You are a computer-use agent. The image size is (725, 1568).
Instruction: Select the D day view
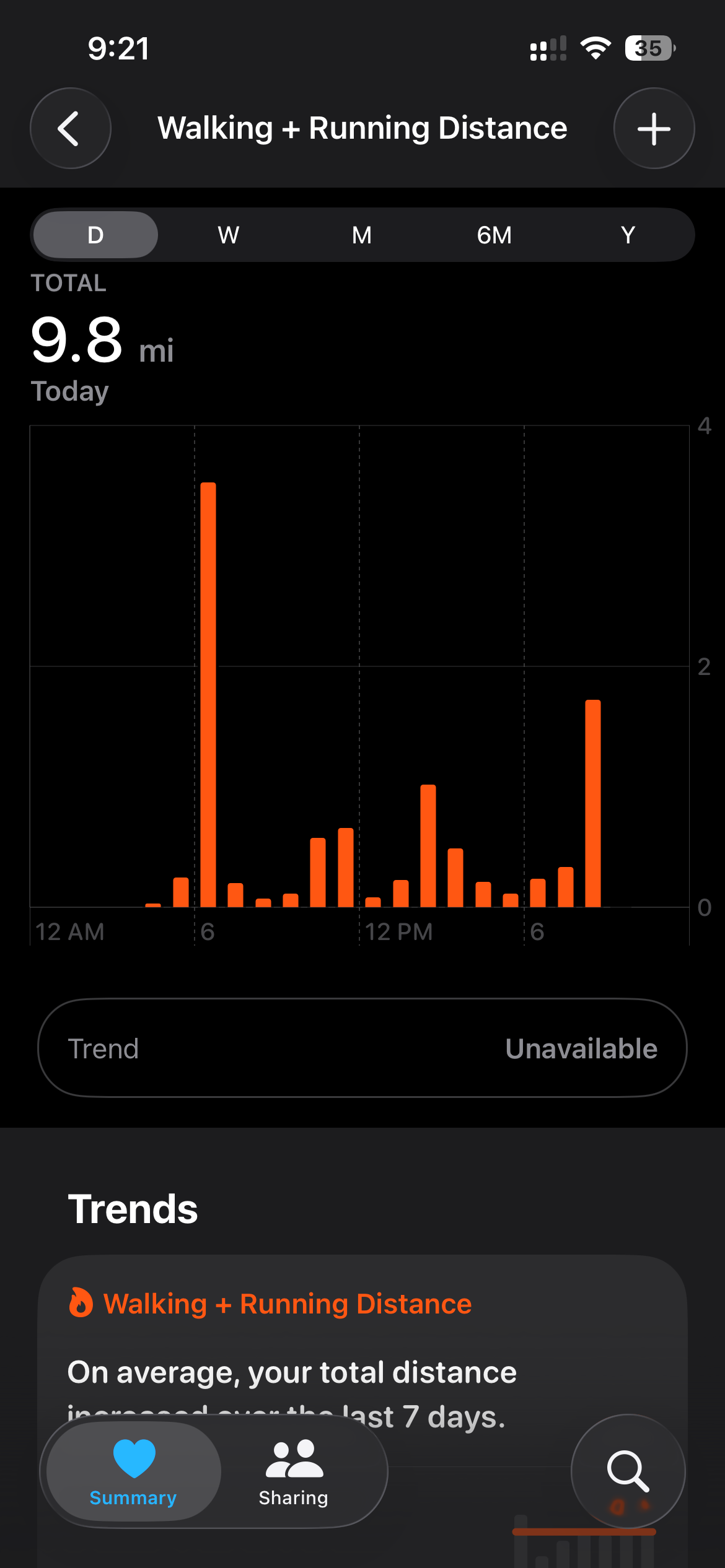(95, 235)
